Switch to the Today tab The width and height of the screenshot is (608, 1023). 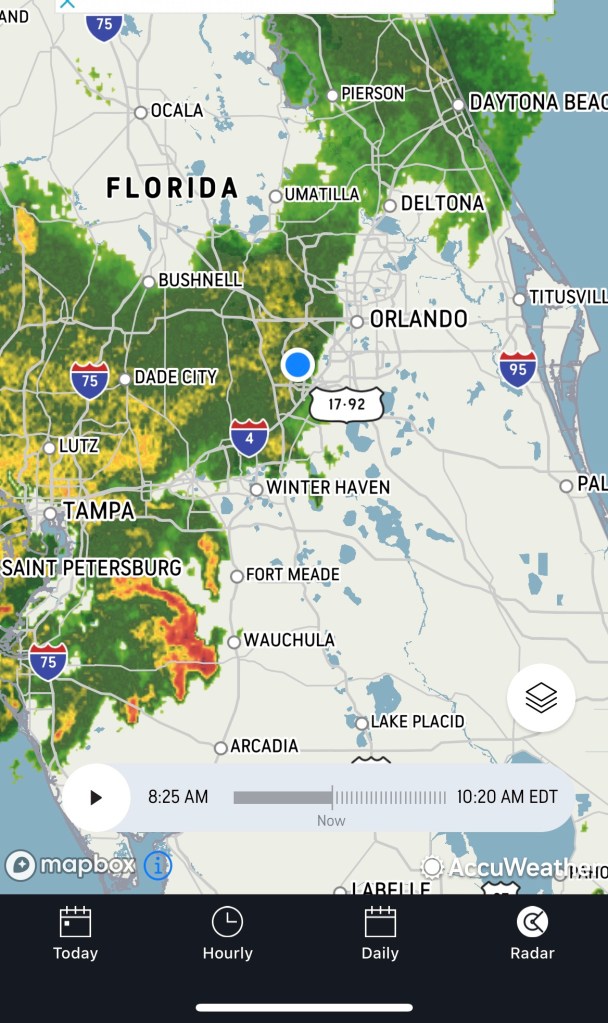(75, 933)
